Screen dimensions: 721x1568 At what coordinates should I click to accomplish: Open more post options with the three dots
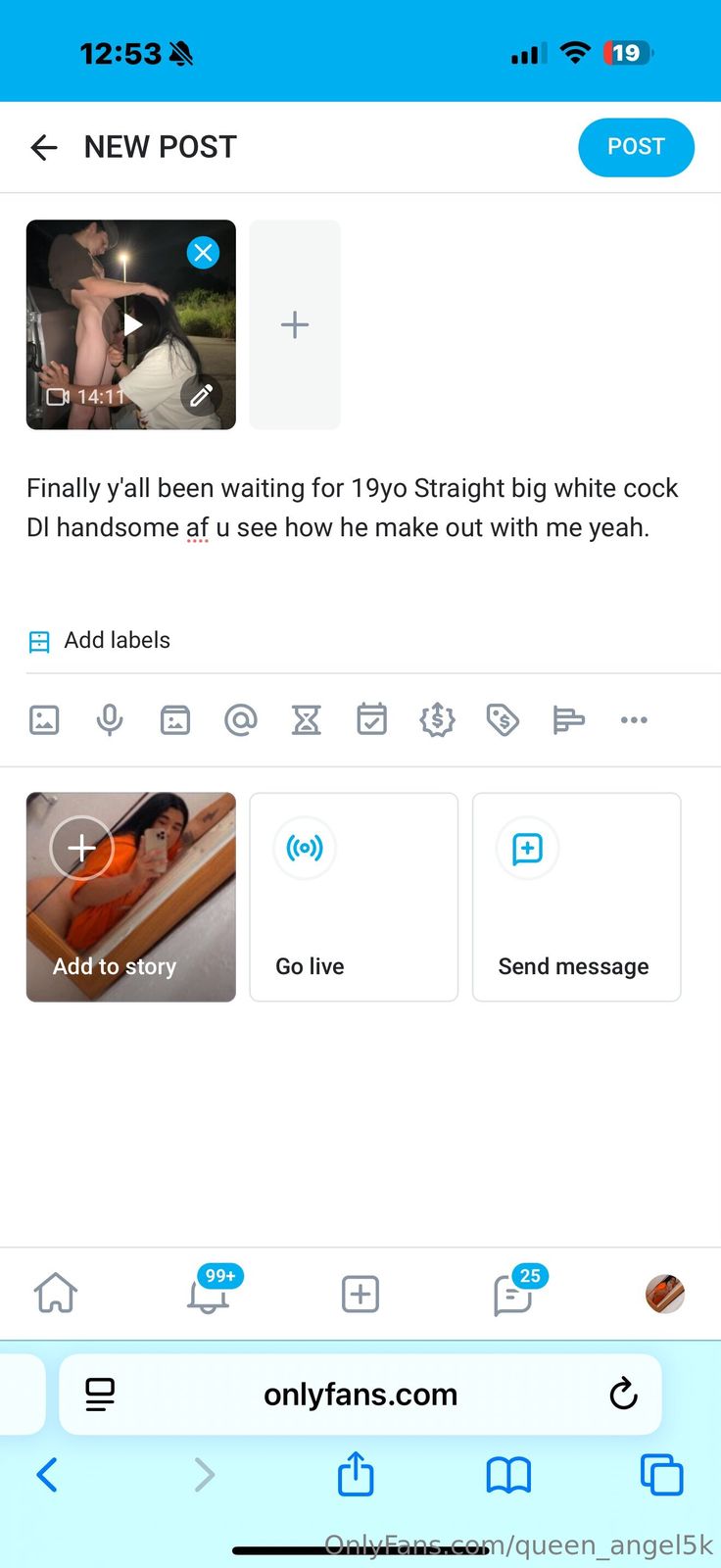(634, 720)
